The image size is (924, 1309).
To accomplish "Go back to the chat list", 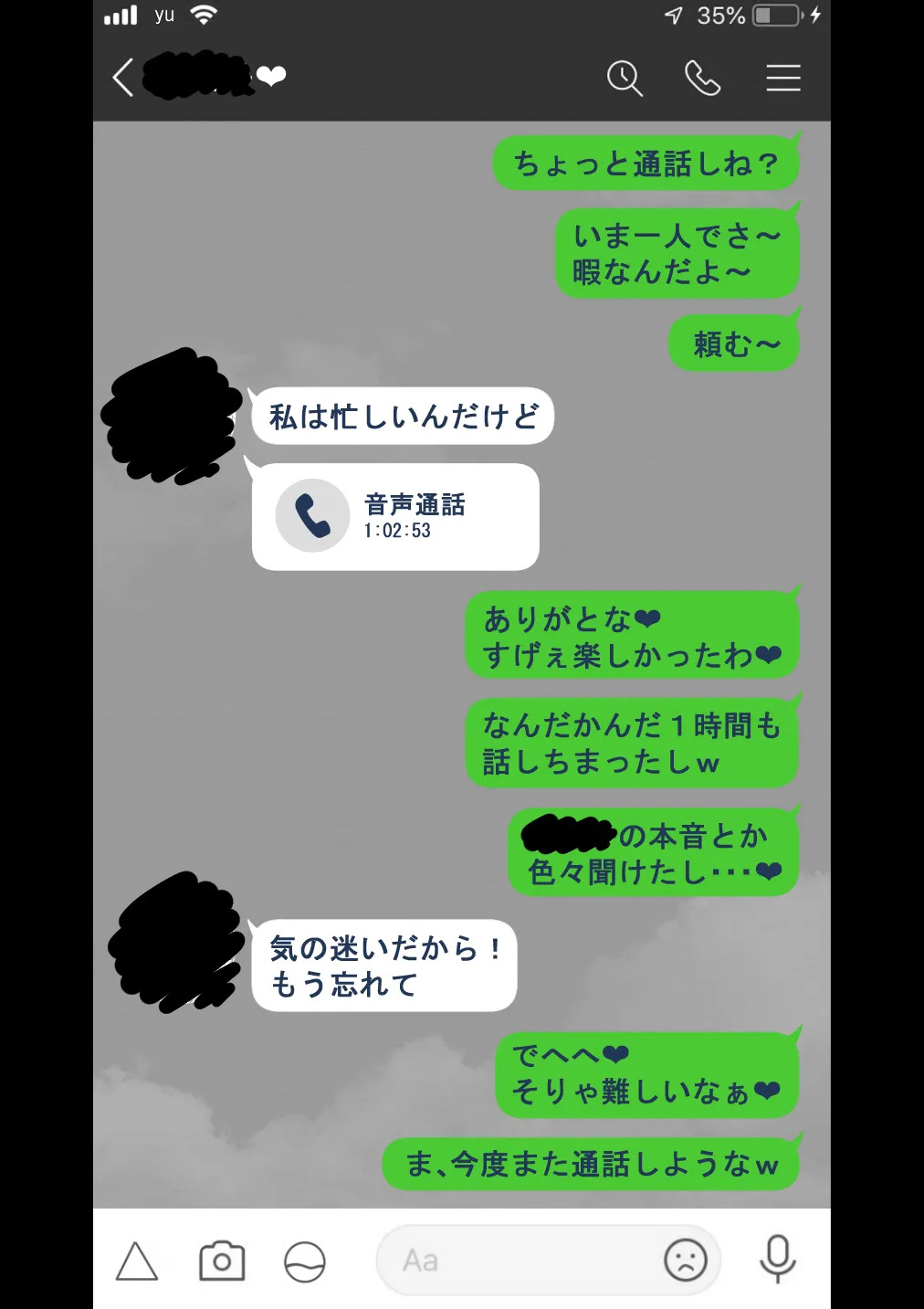I will pyautogui.click(x=124, y=78).
